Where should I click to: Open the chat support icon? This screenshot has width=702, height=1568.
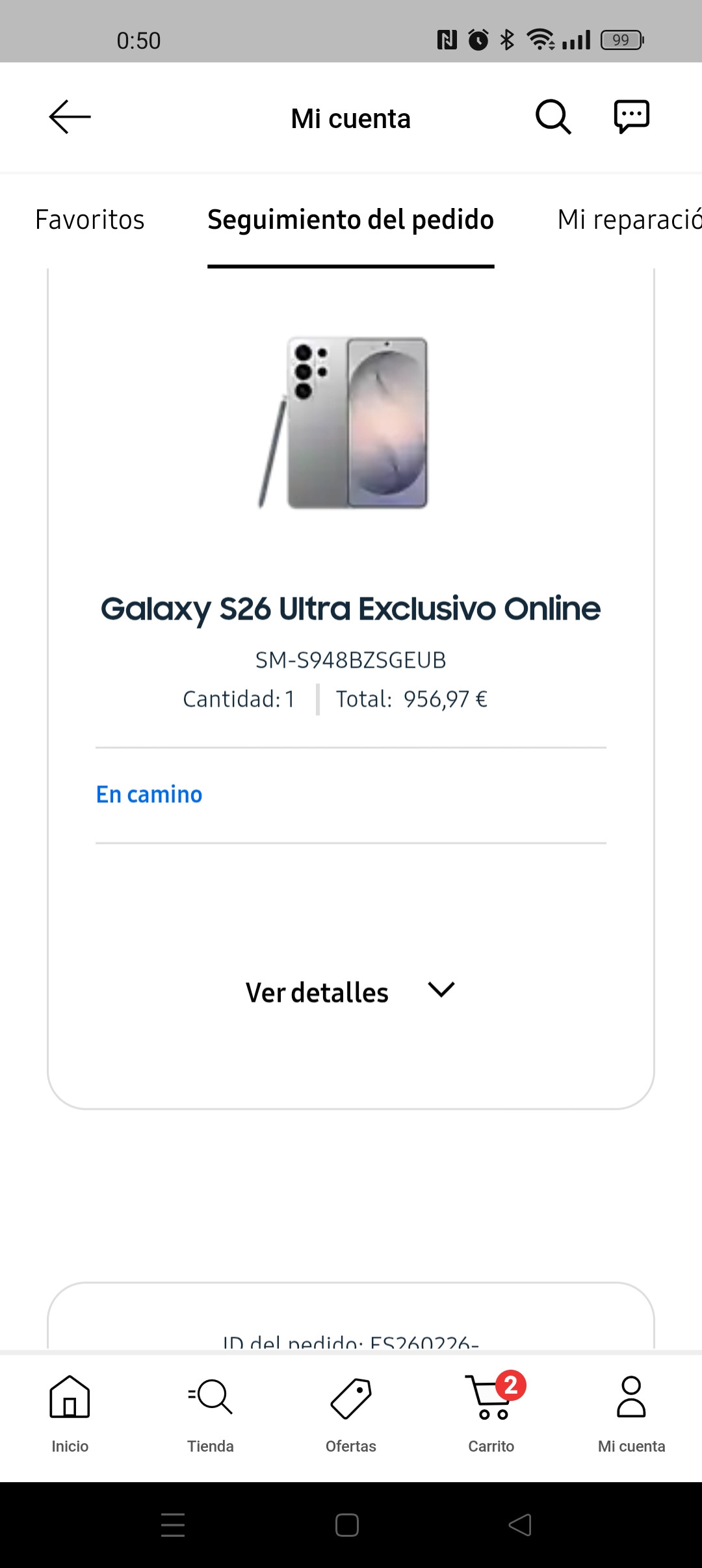click(x=632, y=117)
